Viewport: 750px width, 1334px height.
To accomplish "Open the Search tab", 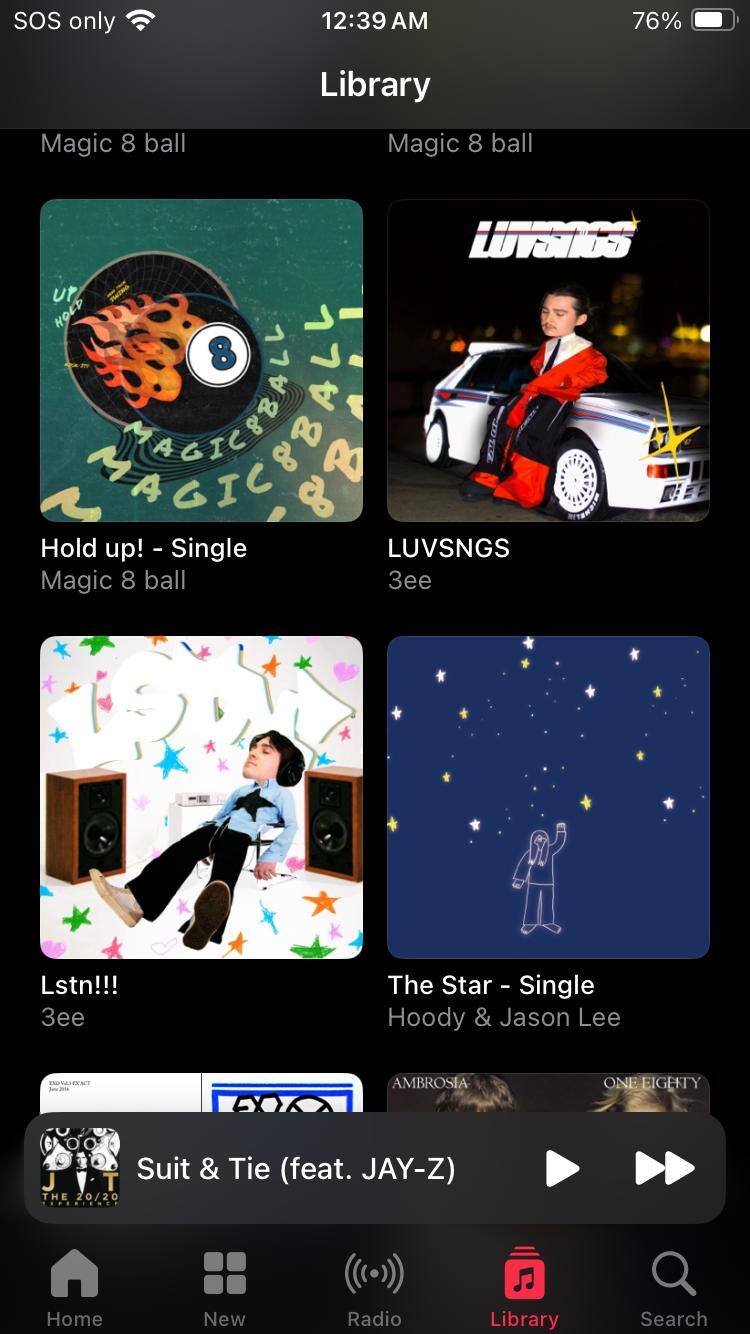I will pos(673,1288).
